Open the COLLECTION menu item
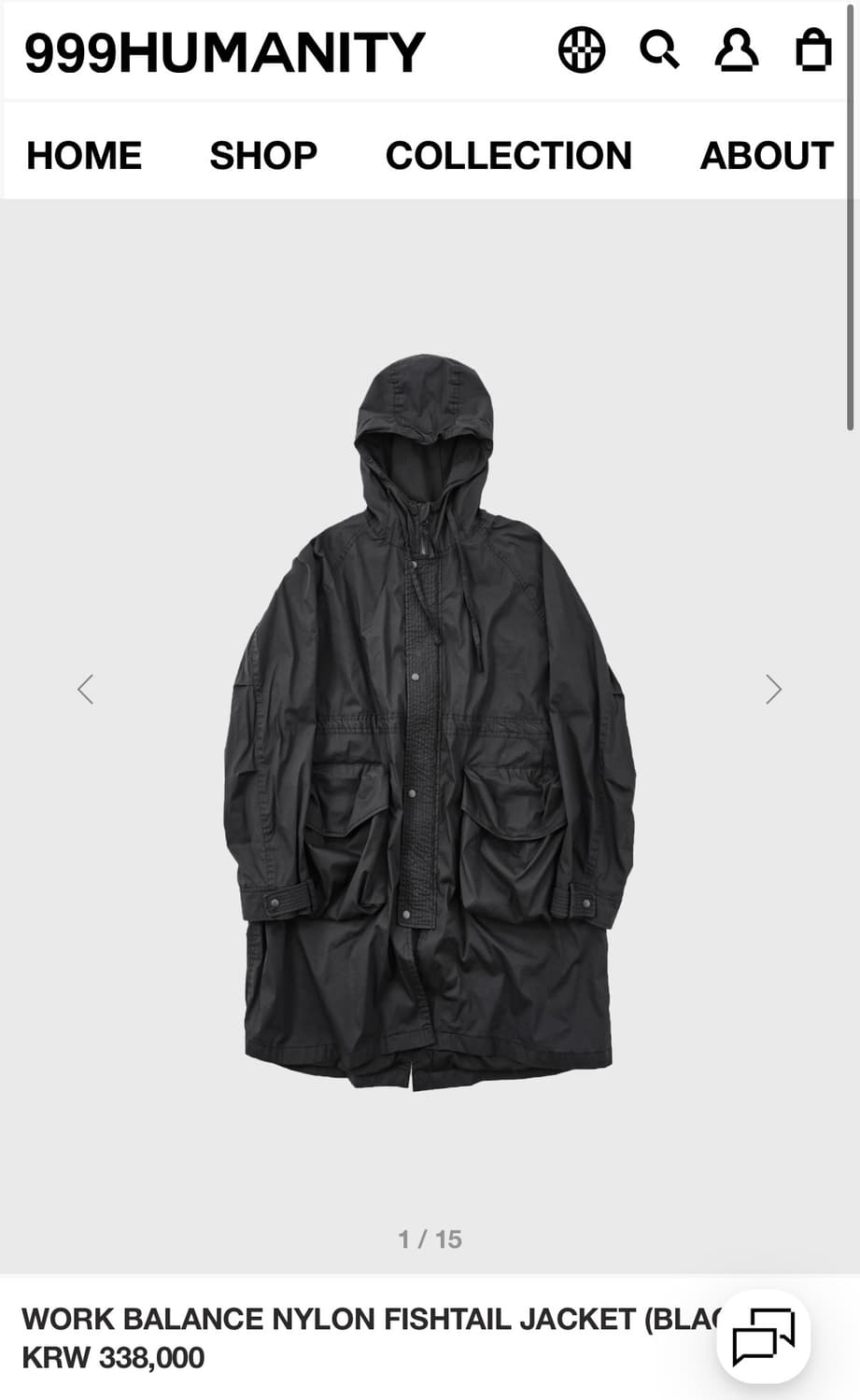Screen dimensions: 860x1400 [x=510, y=155]
